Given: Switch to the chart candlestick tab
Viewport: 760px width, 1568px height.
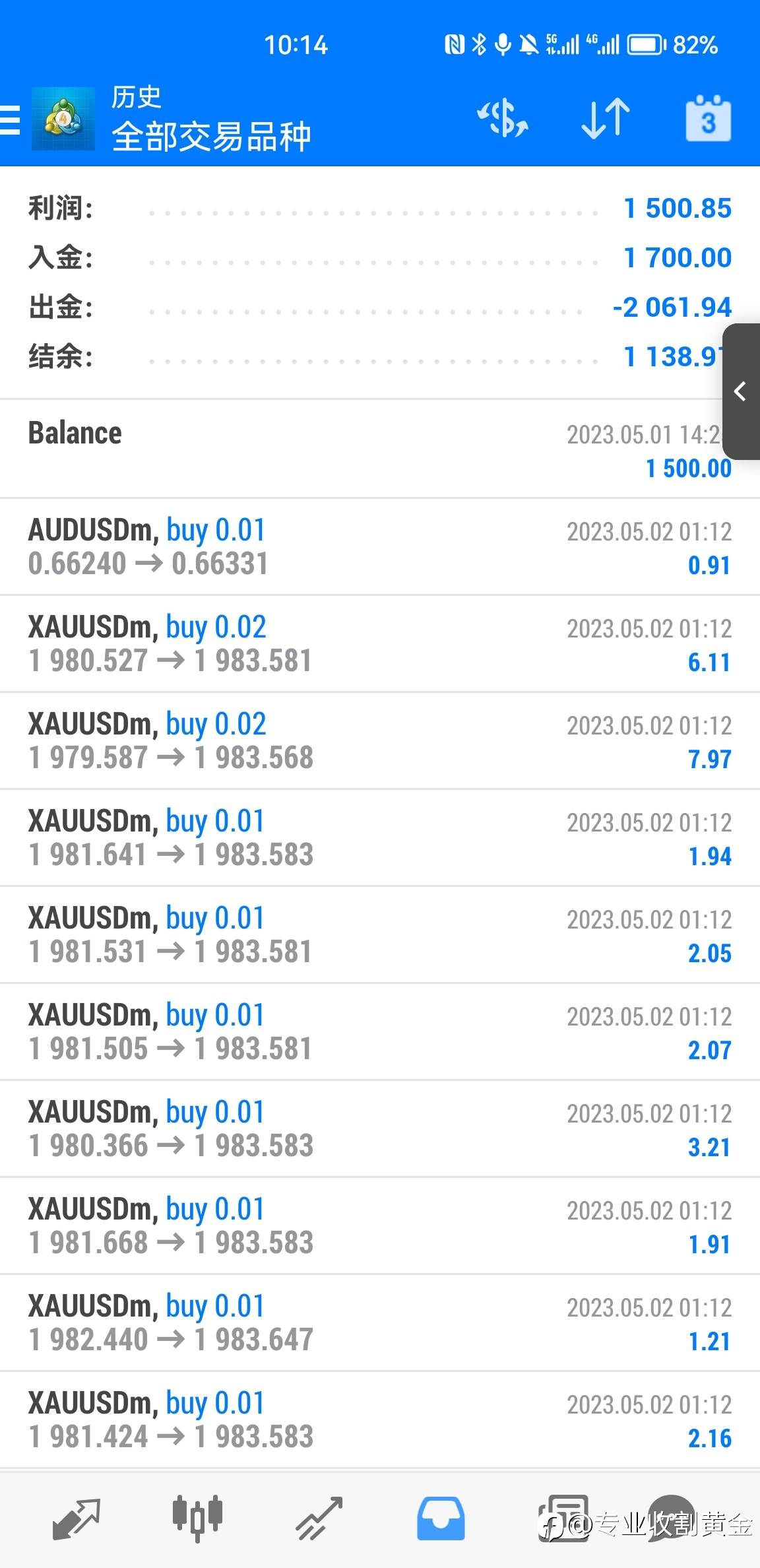Looking at the screenshot, I should coord(197,1519).
